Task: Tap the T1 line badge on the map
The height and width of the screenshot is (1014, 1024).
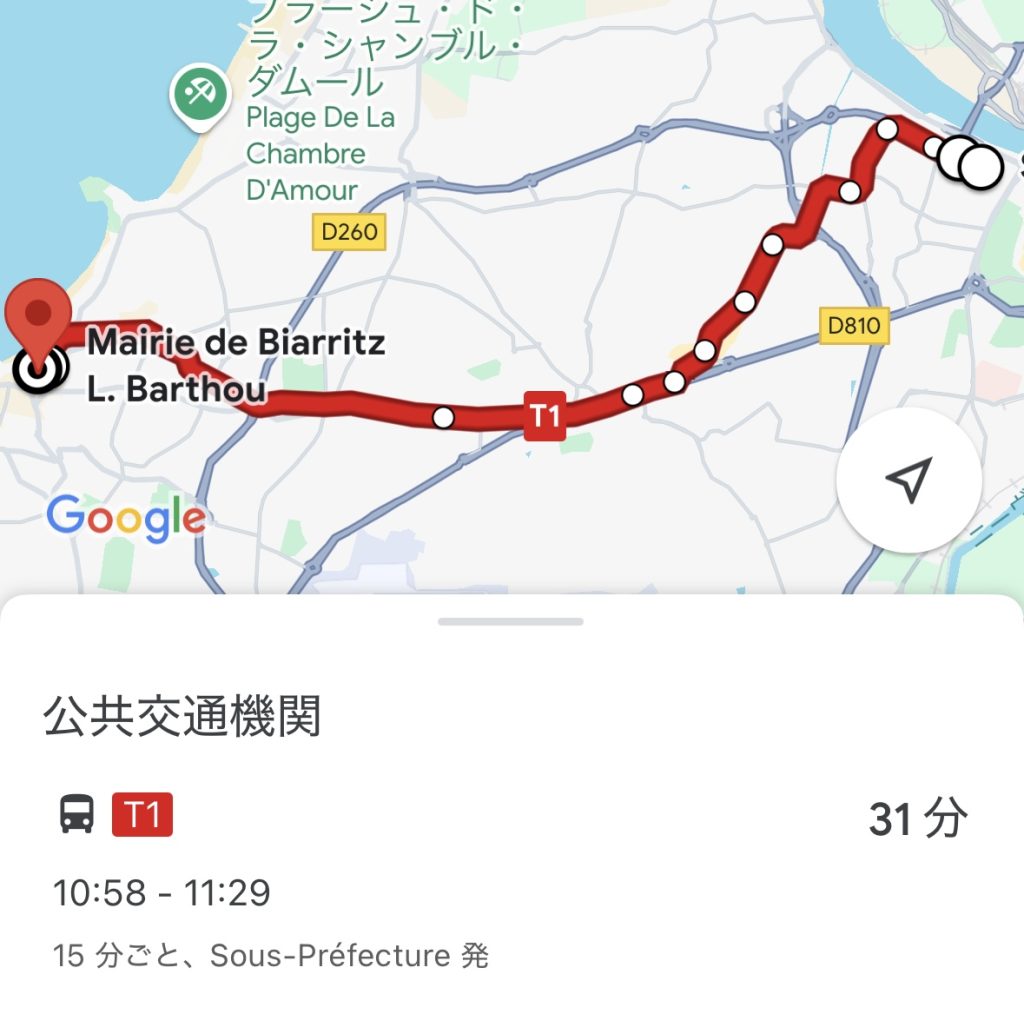Action: pyautogui.click(x=545, y=416)
